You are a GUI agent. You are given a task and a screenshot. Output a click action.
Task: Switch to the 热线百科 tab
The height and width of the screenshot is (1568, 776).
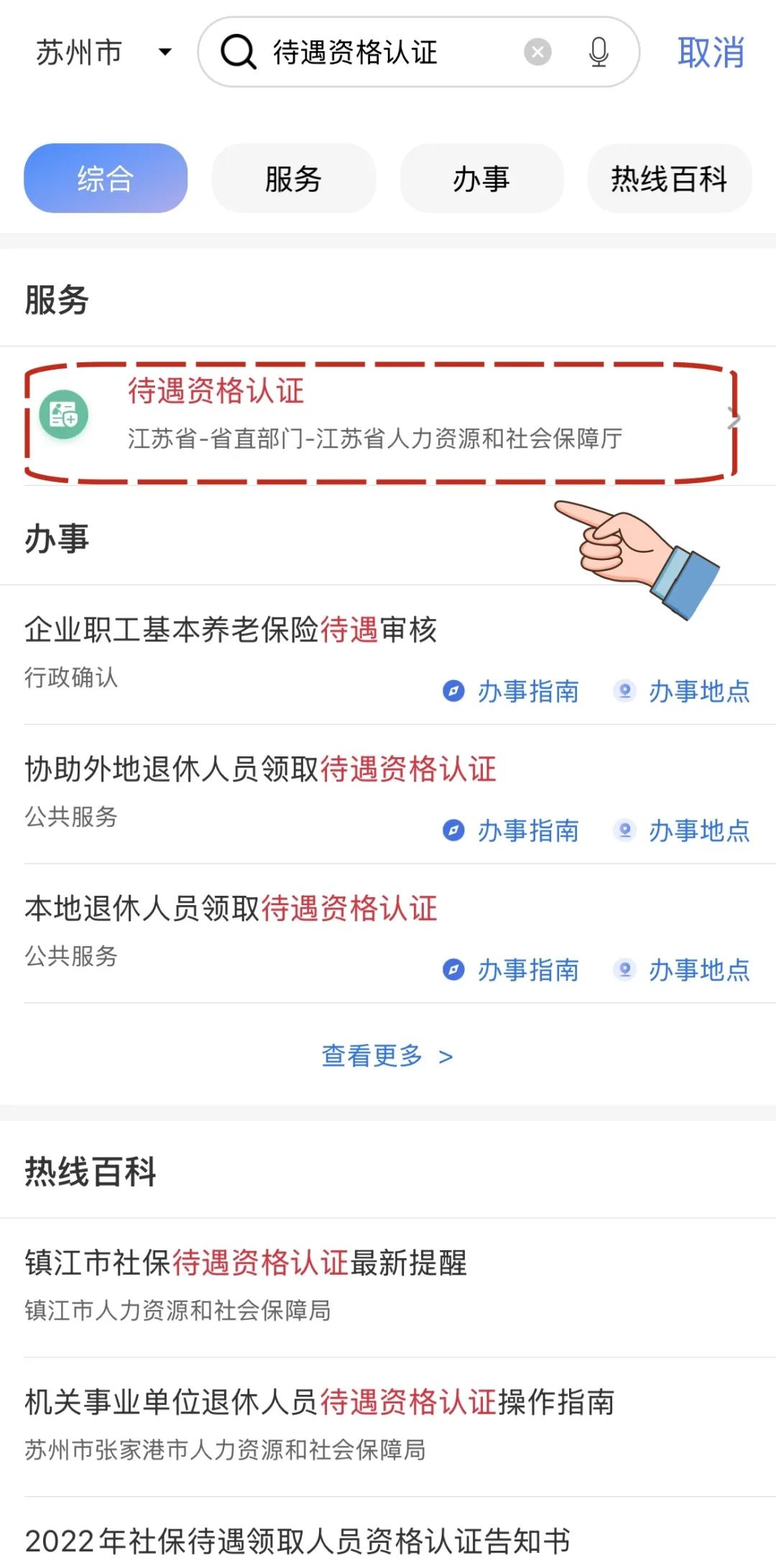(669, 178)
